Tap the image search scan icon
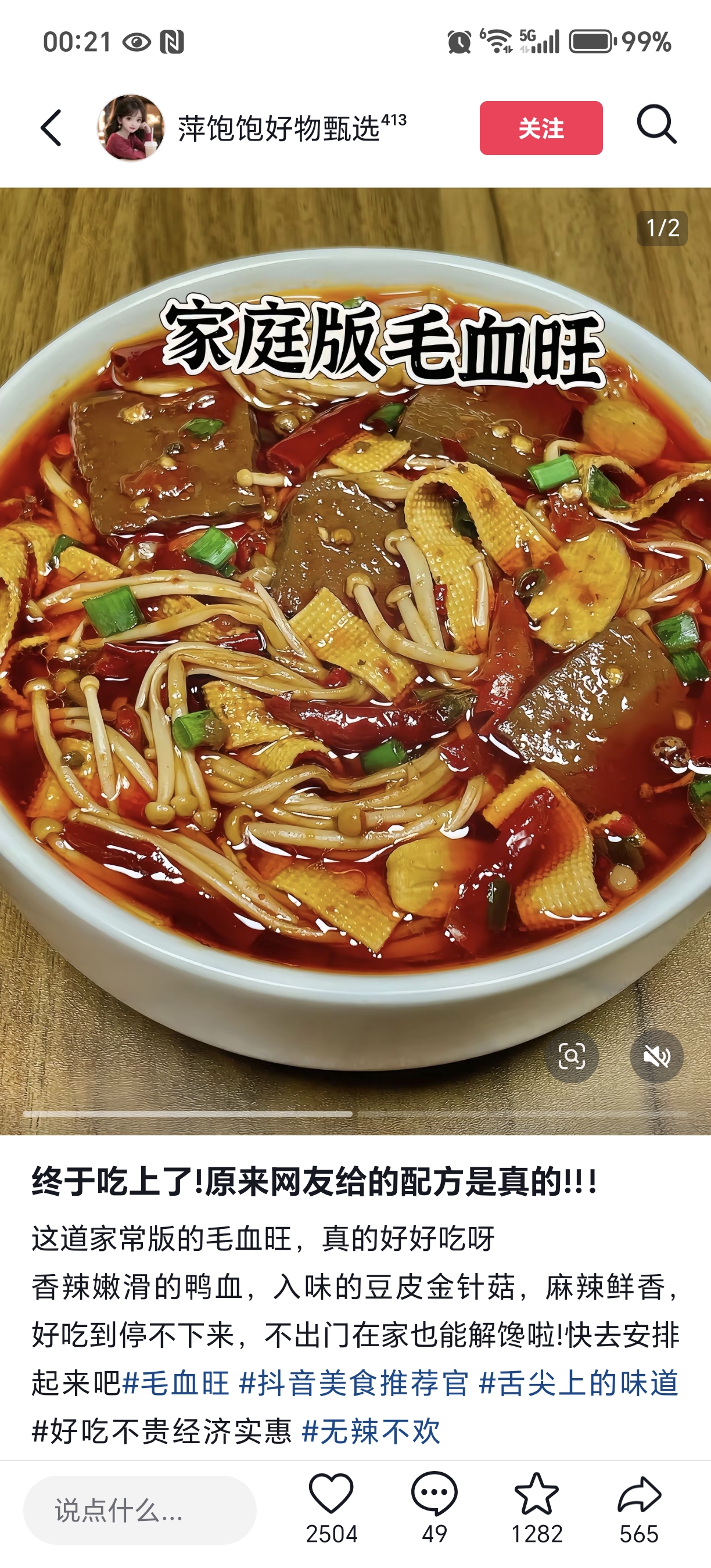The width and height of the screenshot is (711, 1568). [571, 1056]
